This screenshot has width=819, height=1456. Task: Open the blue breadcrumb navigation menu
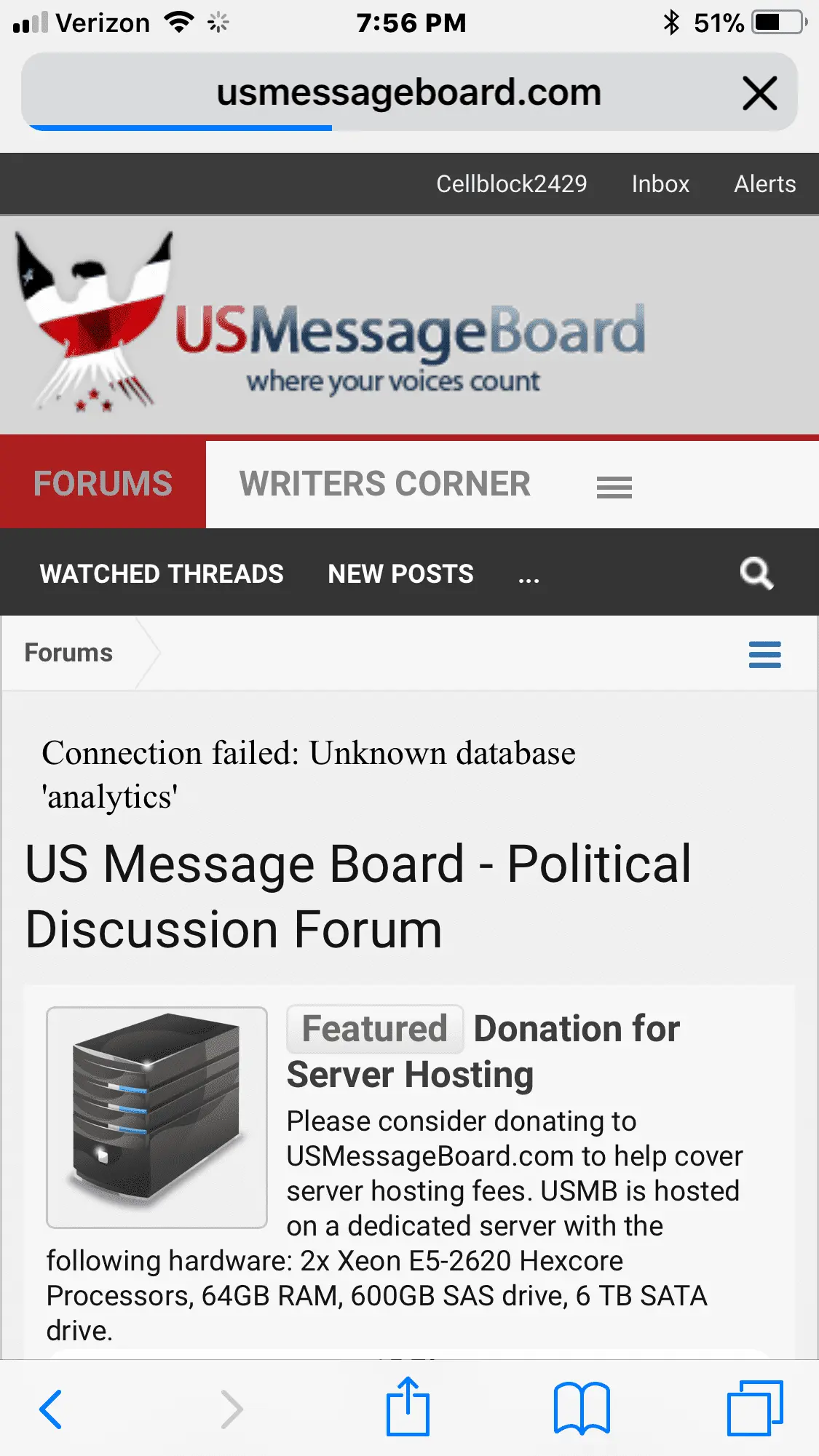pyautogui.click(x=764, y=654)
